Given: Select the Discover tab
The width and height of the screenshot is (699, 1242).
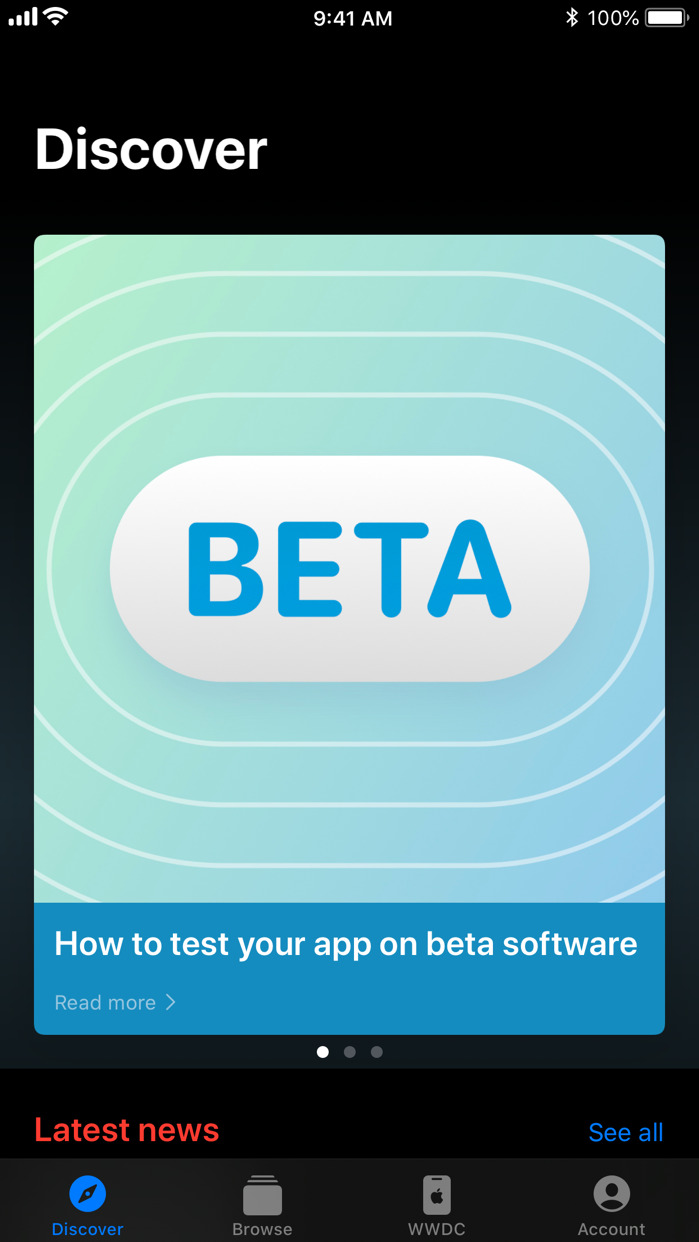Looking at the screenshot, I should [88, 1206].
